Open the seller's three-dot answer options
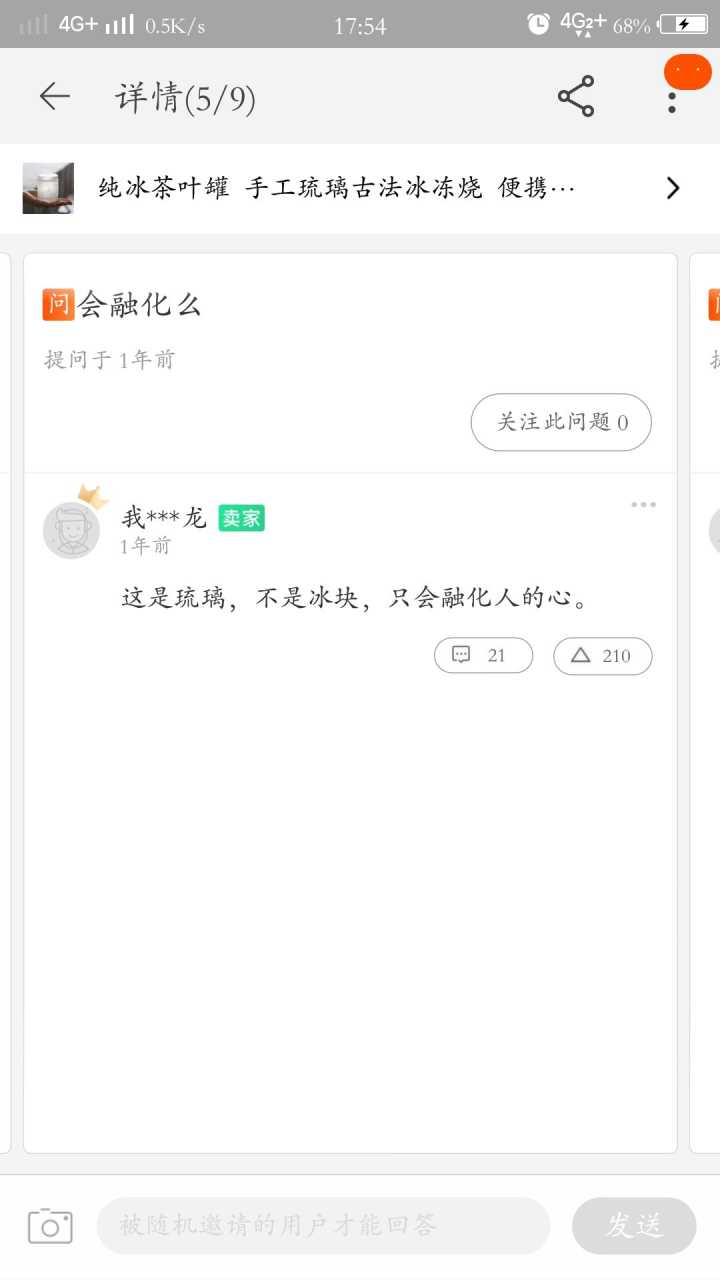The image size is (720, 1280). click(643, 504)
